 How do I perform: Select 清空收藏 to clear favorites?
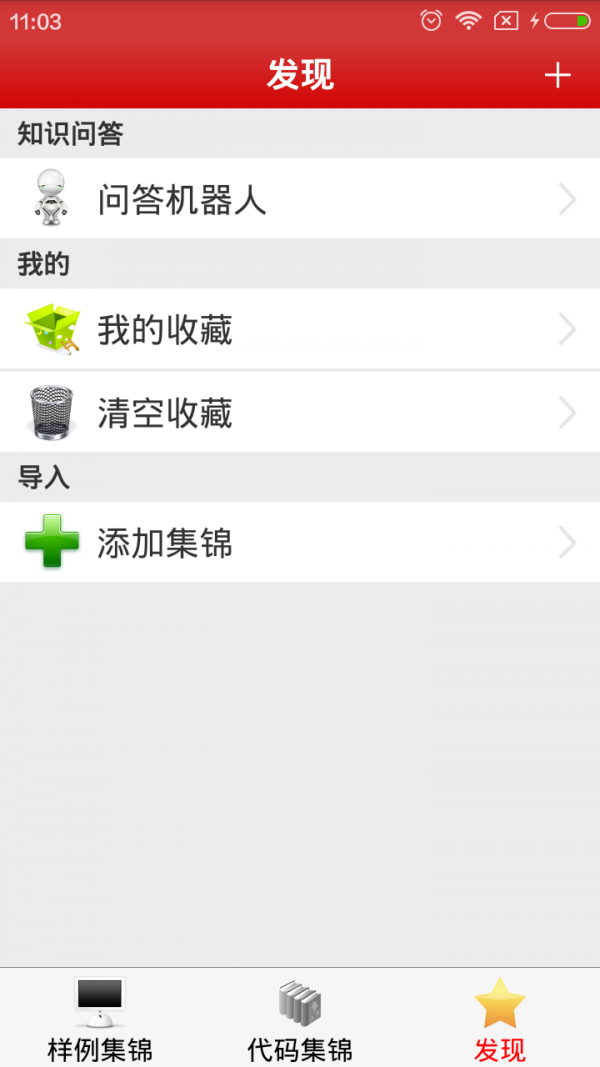(x=300, y=412)
